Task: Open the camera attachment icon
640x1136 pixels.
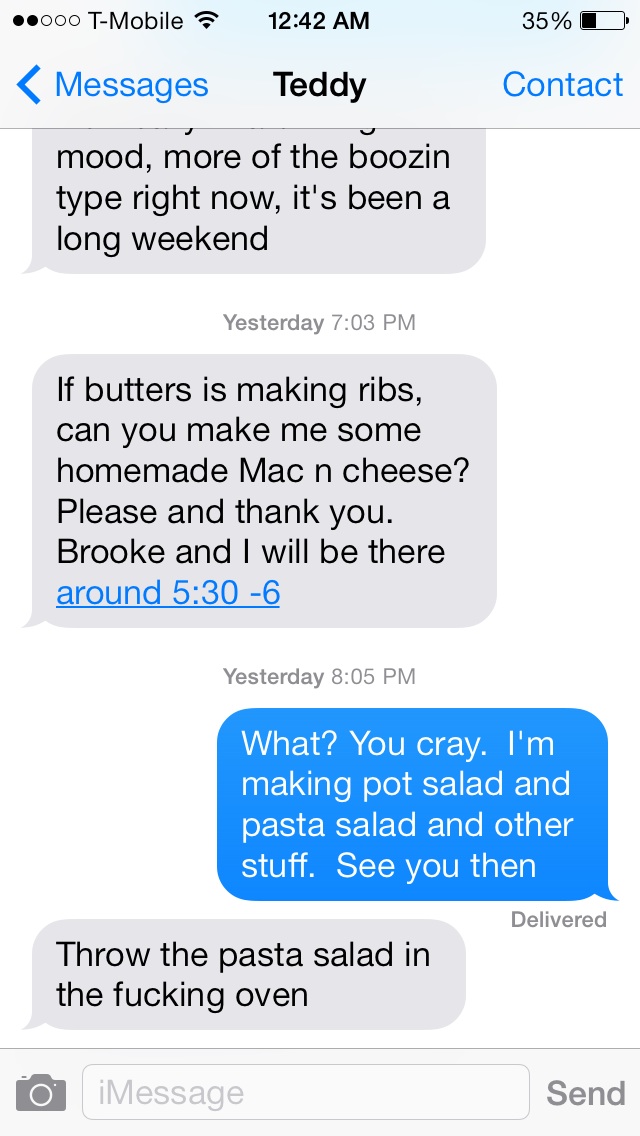Action: click(41, 1092)
